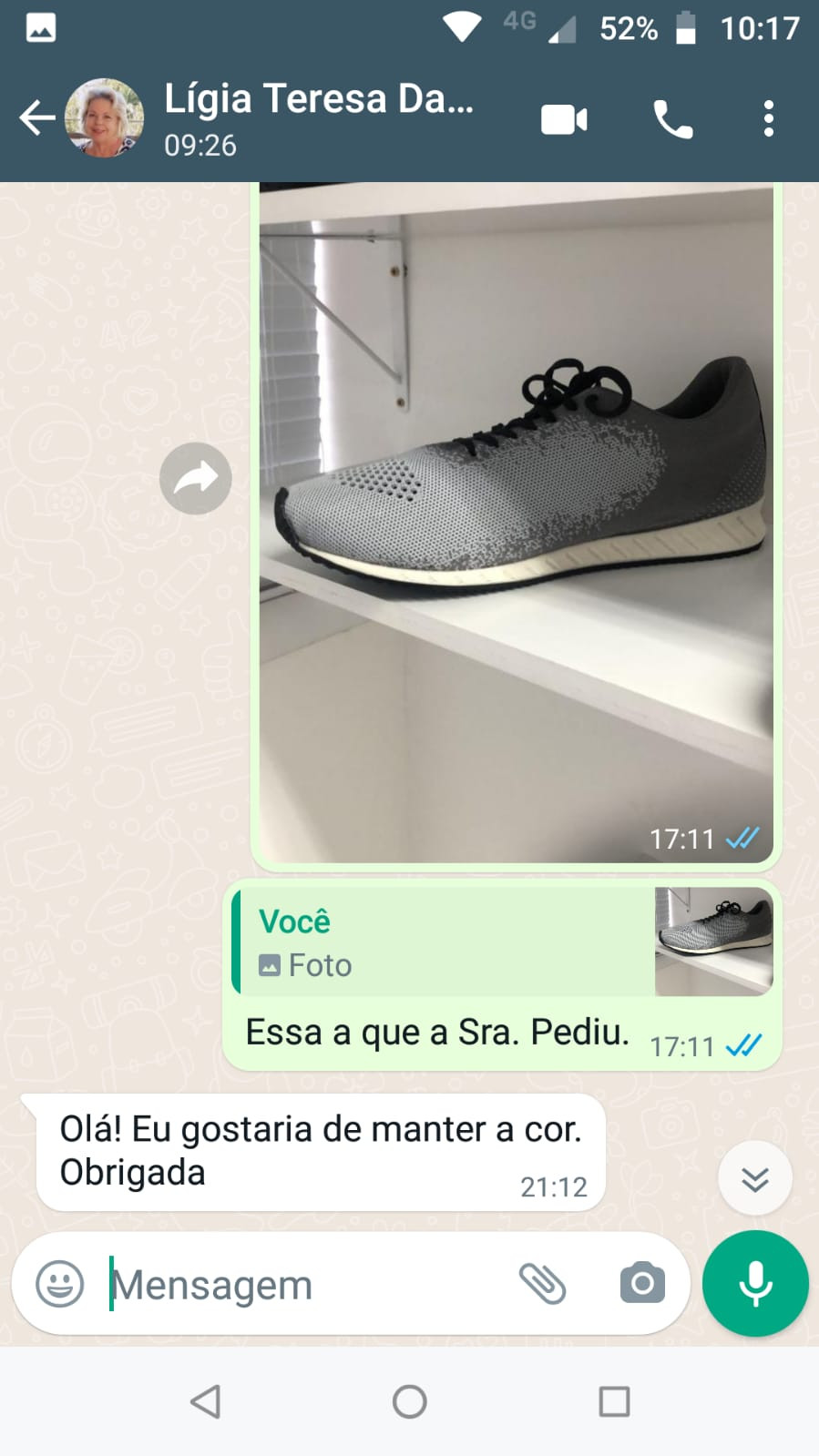Open the camera from the message bar
The image size is (819, 1456).
tap(642, 1284)
